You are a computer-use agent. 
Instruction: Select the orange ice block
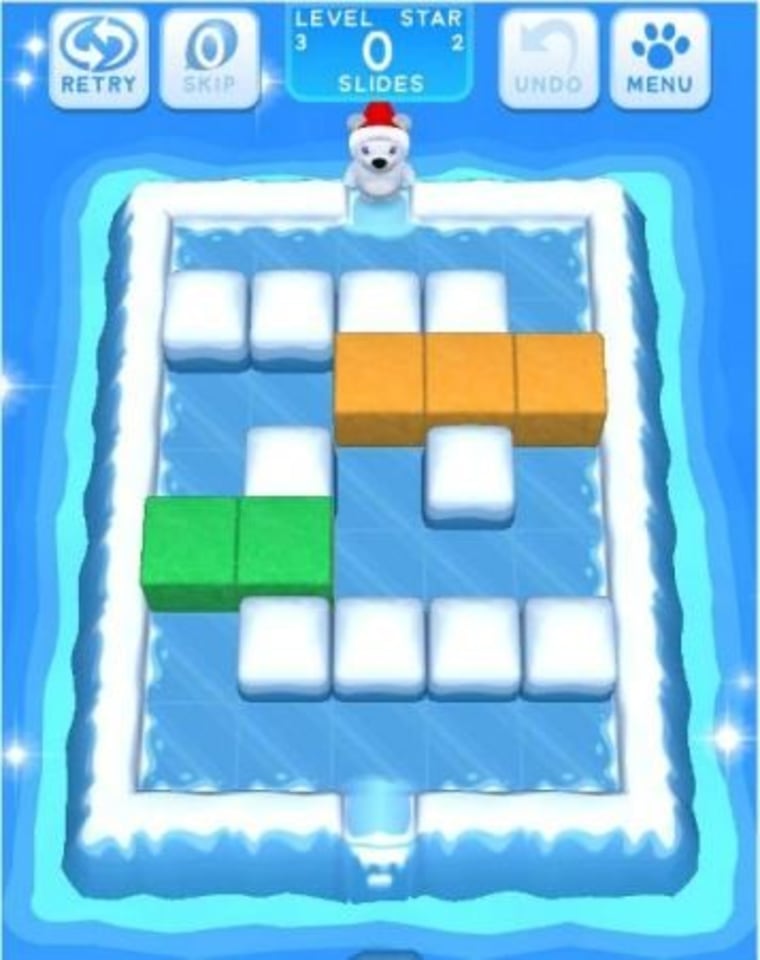point(468,388)
